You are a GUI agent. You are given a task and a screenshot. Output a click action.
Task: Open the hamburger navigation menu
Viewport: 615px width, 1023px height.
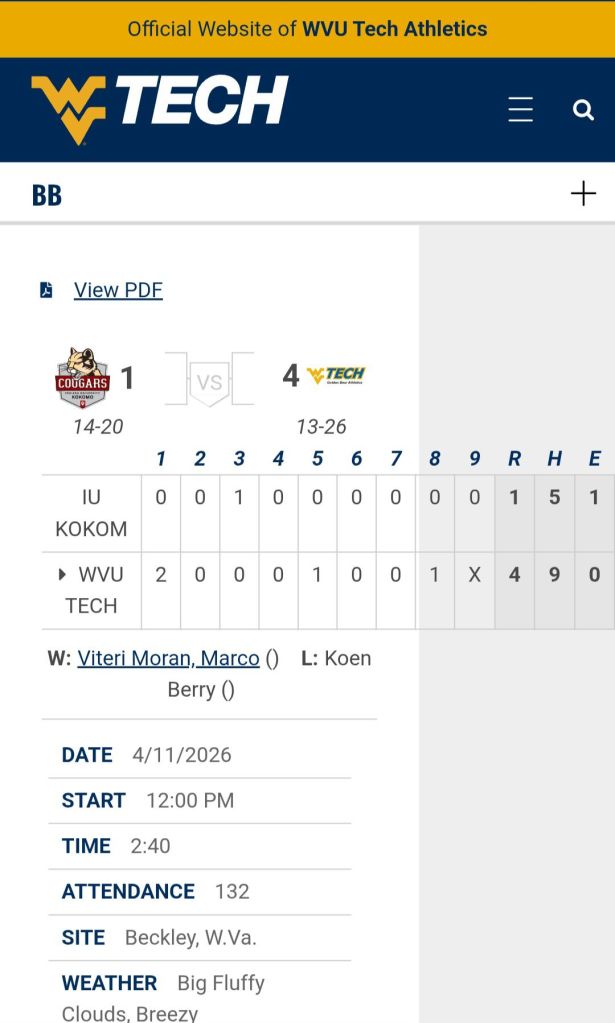[520, 109]
